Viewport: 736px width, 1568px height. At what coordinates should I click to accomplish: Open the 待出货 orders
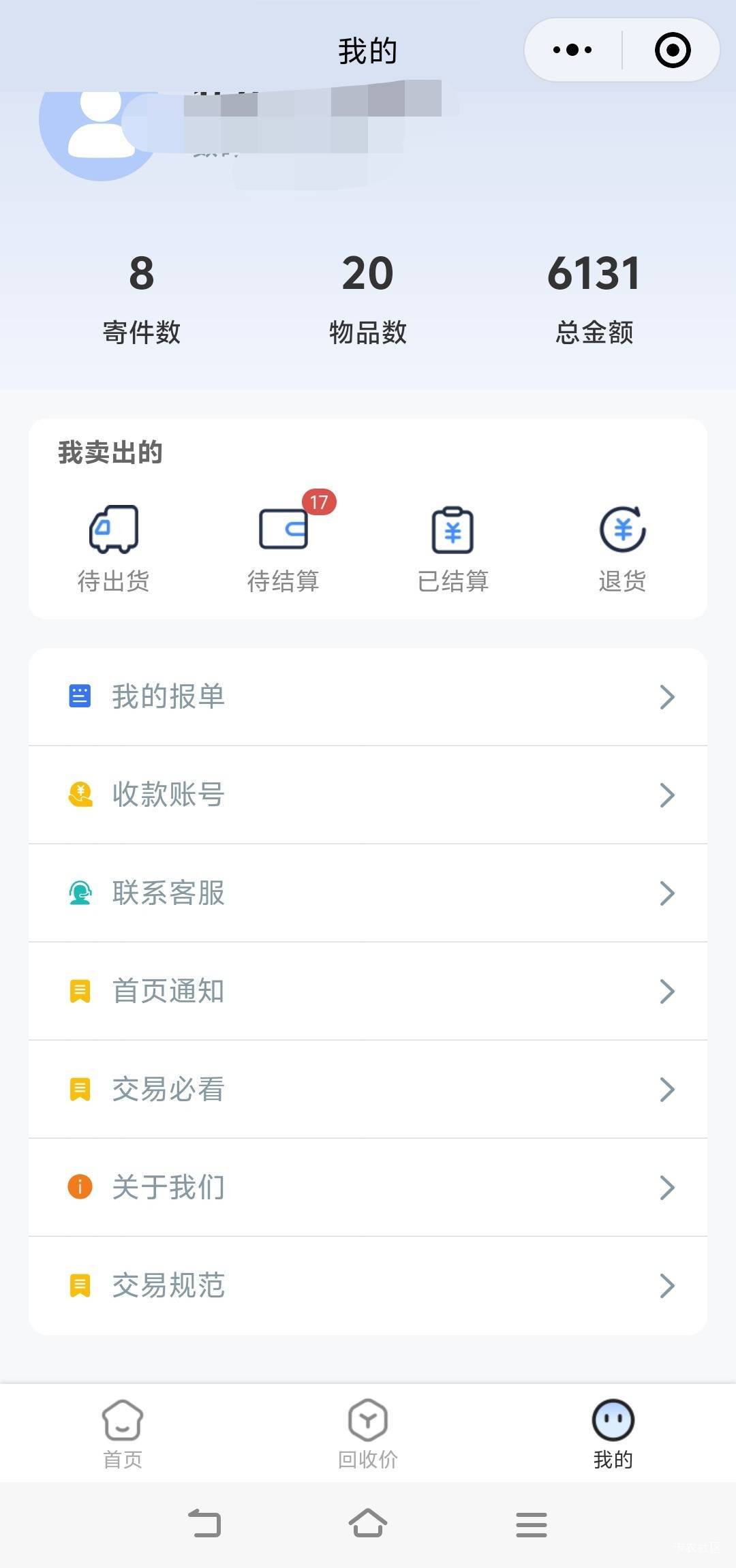(x=113, y=548)
